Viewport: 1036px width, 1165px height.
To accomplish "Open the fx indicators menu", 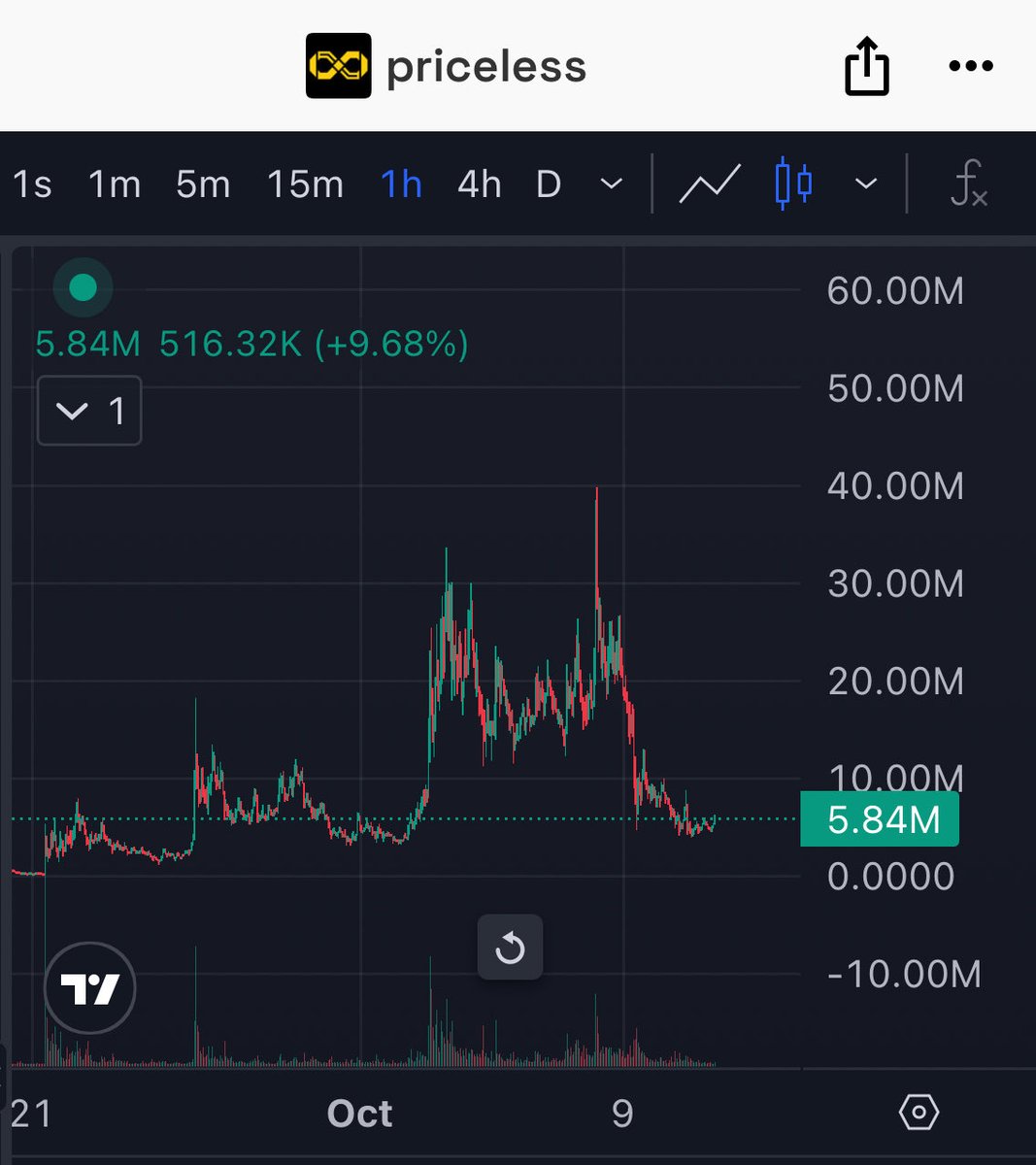I will (968, 183).
